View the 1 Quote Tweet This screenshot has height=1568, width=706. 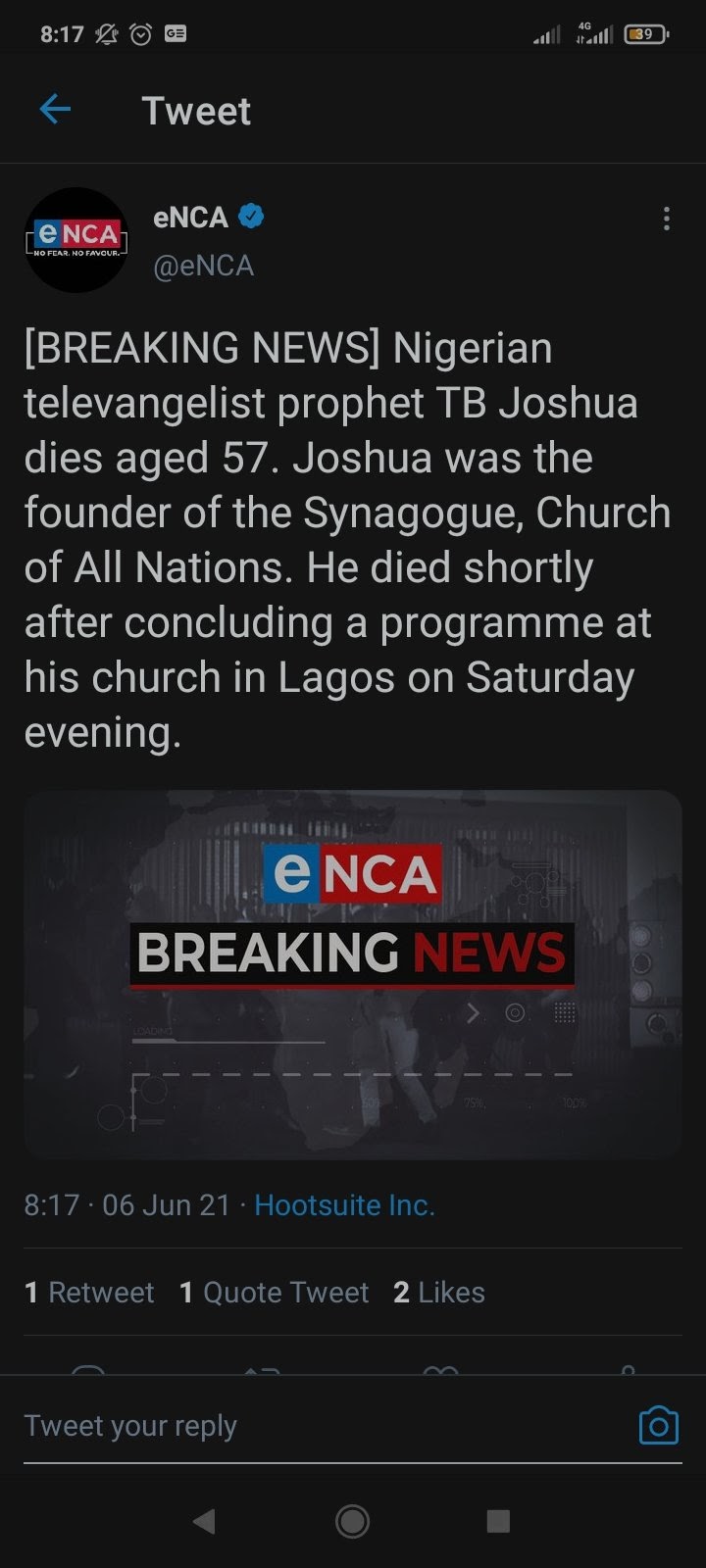(275, 1293)
